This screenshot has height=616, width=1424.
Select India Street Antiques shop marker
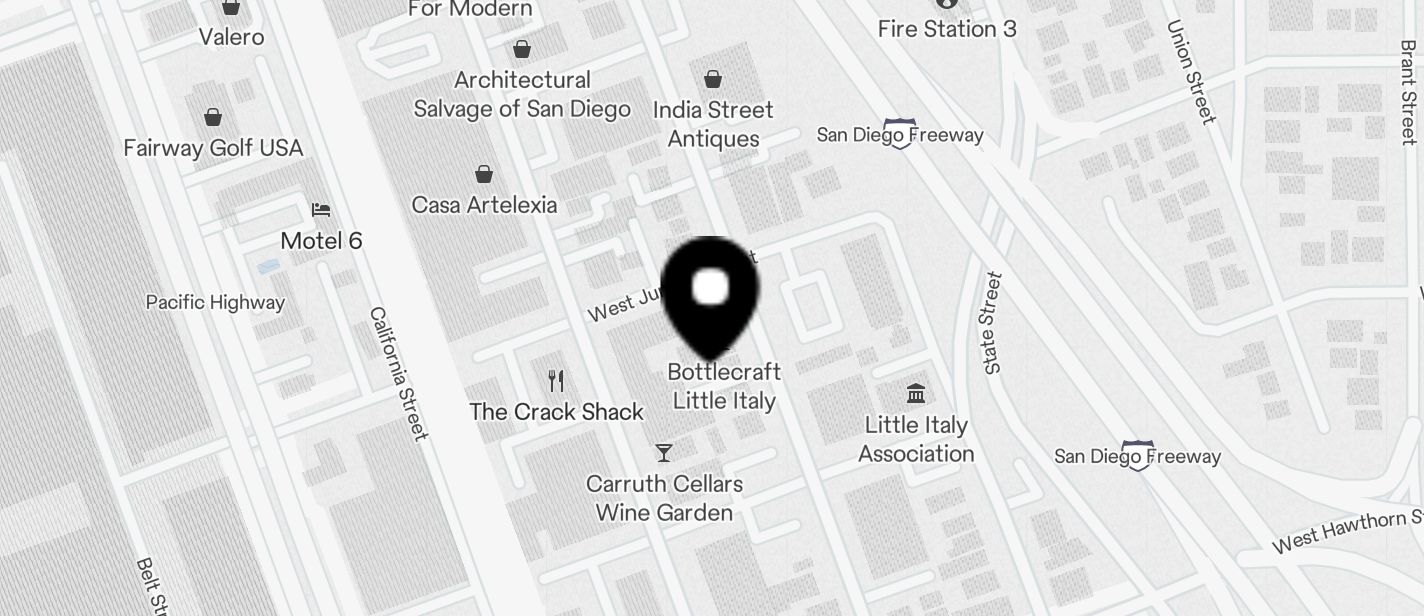713,79
